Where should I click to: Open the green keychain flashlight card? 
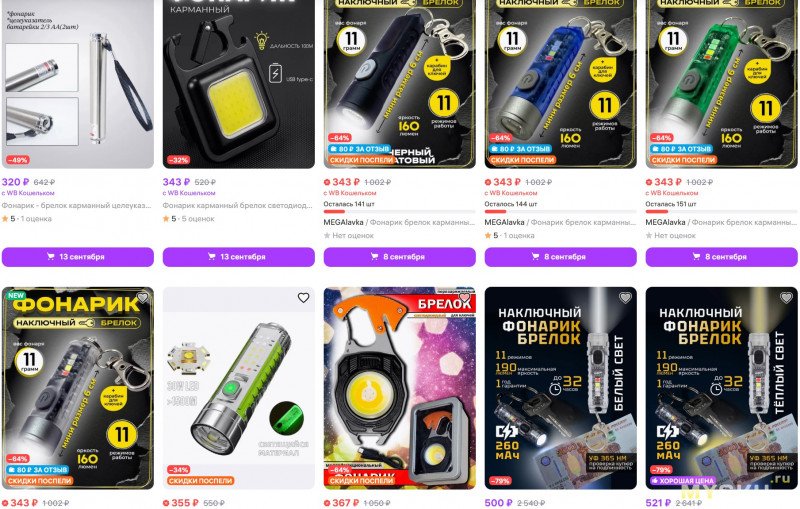(x=721, y=85)
